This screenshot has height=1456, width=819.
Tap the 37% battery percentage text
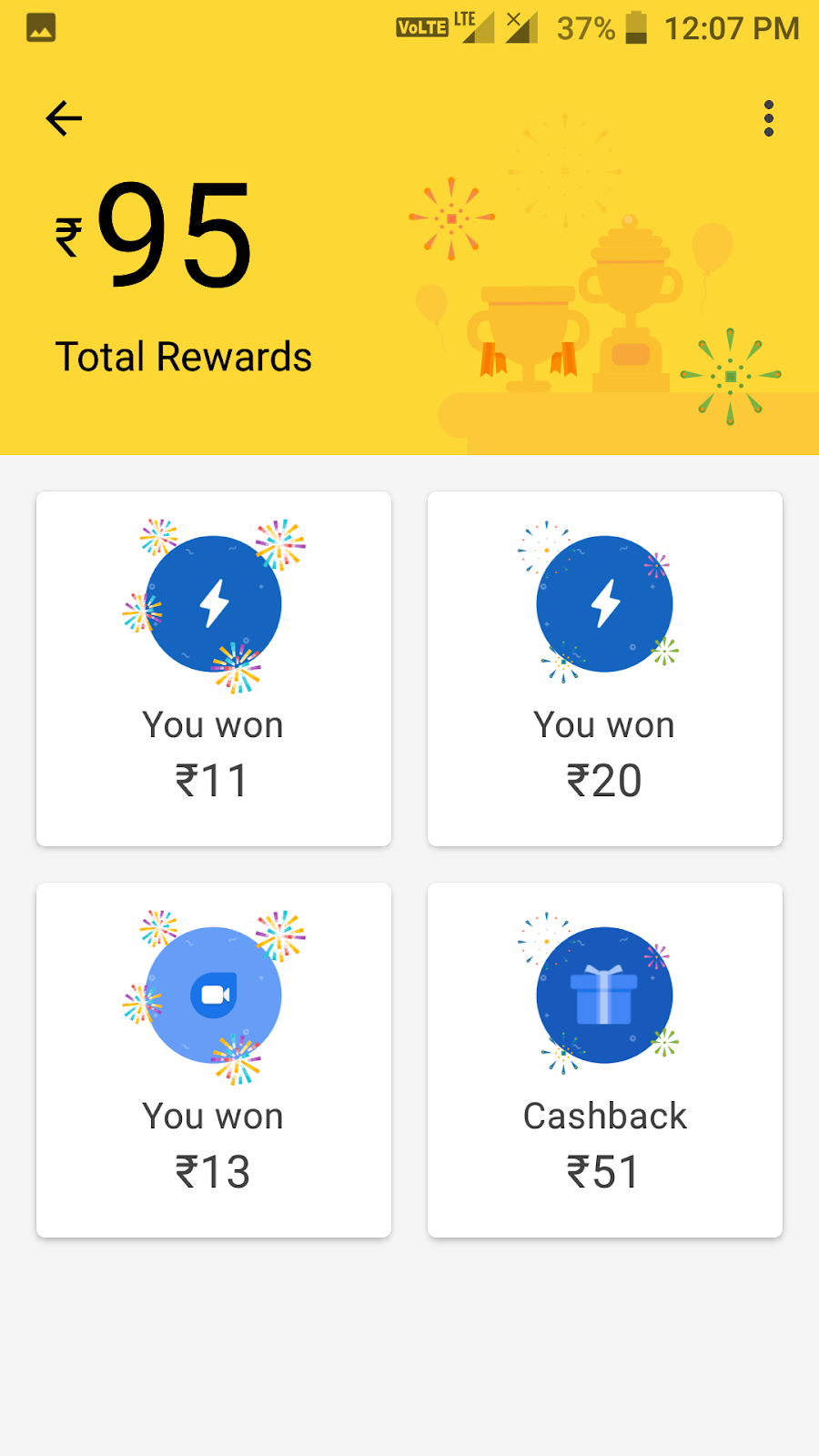[589, 27]
